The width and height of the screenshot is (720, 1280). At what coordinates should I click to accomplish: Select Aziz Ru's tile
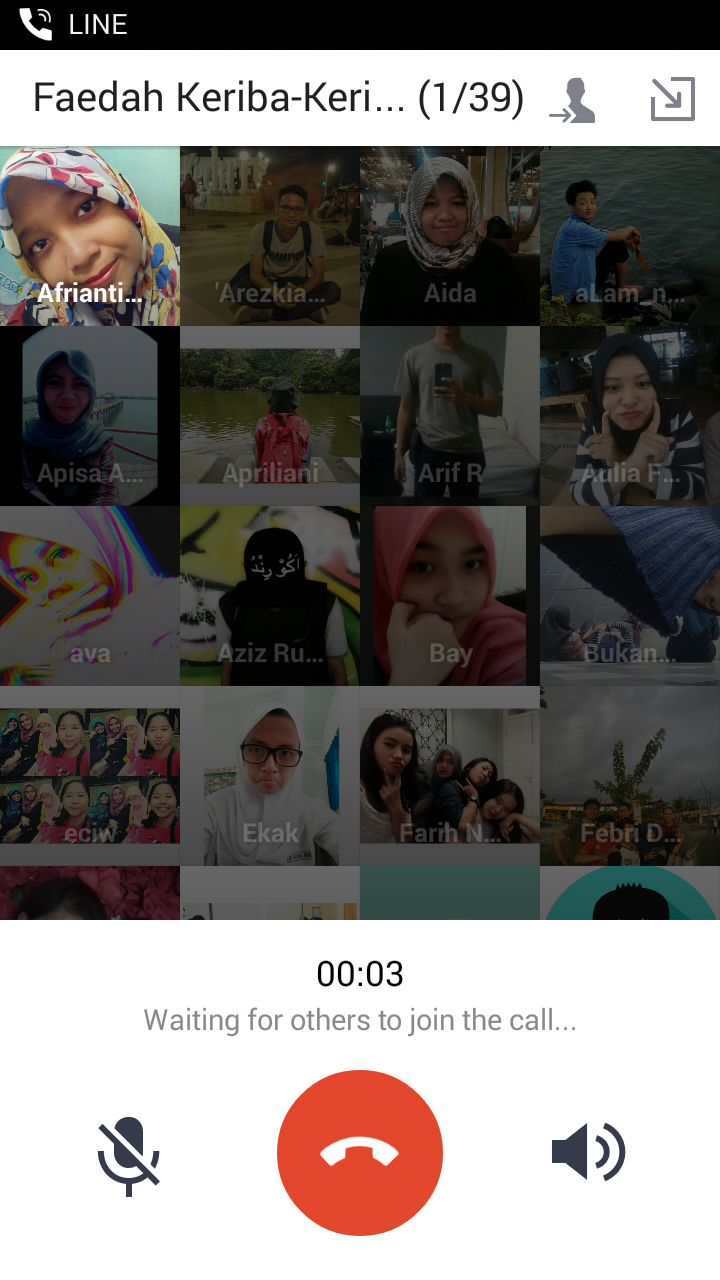pyautogui.click(x=270, y=596)
